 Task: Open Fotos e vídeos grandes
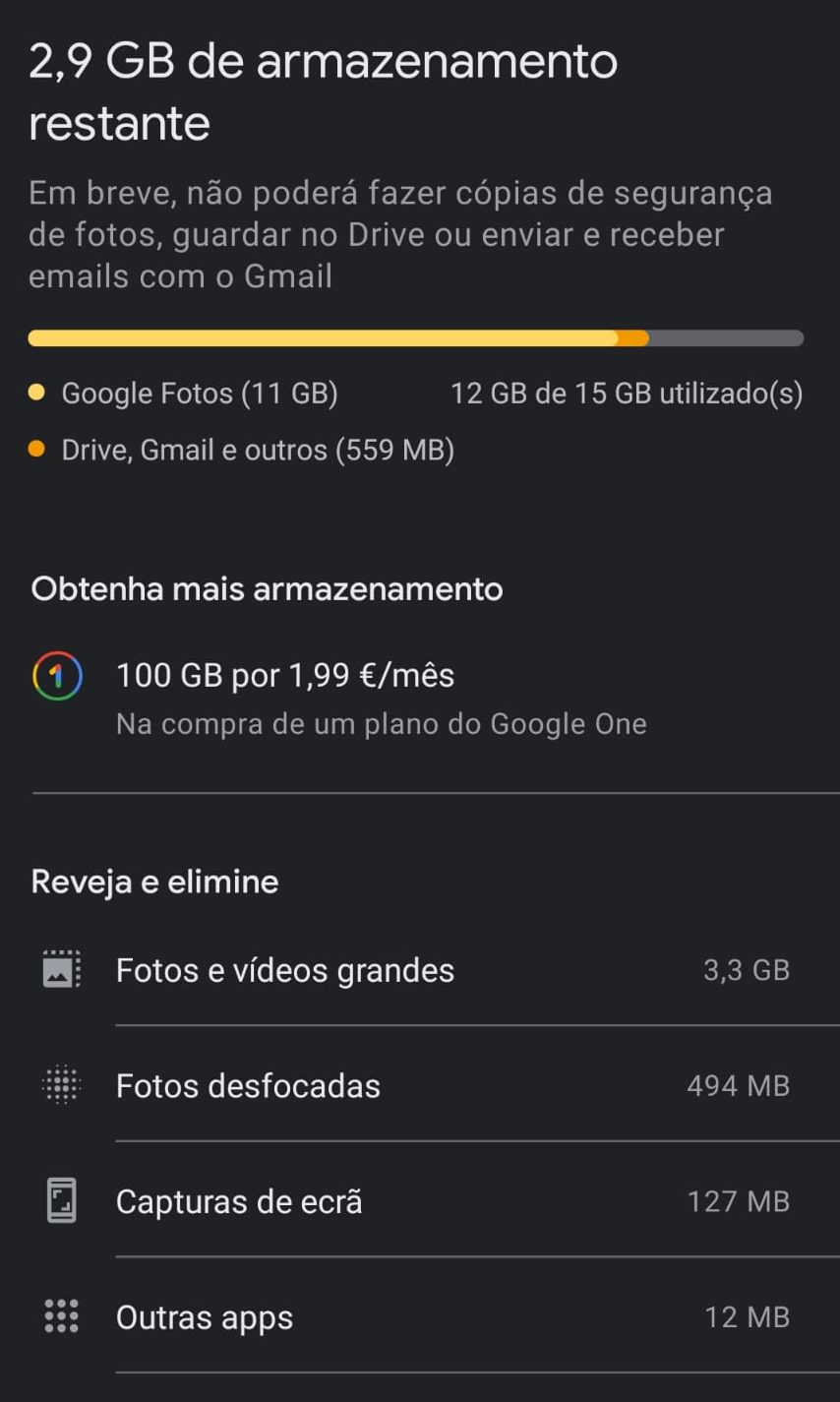tap(420, 970)
